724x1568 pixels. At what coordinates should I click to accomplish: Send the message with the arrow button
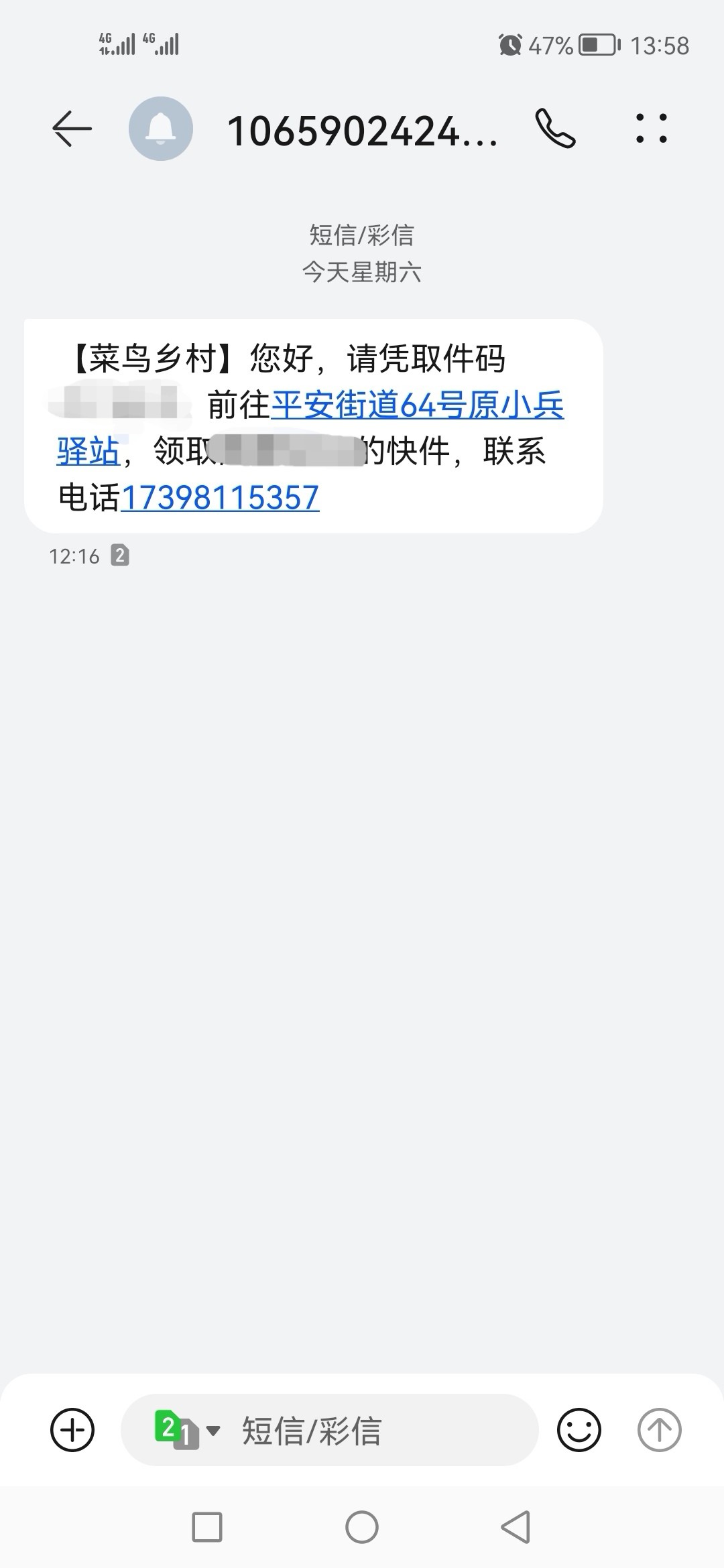[659, 1430]
